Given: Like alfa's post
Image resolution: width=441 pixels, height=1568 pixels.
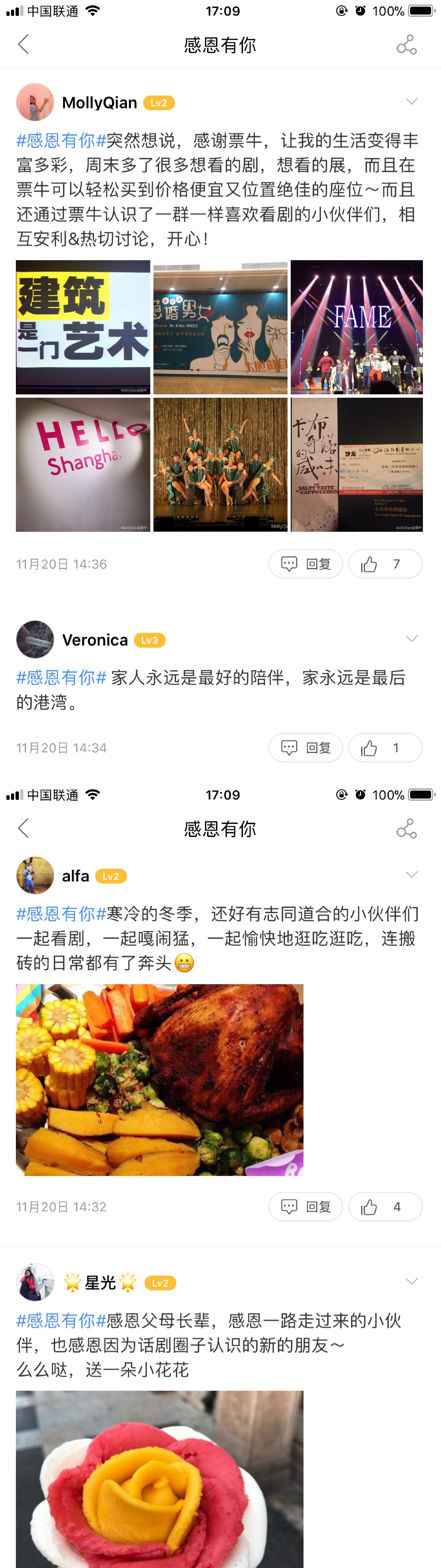Looking at the screenshot, I should [x=385, y=1206].
